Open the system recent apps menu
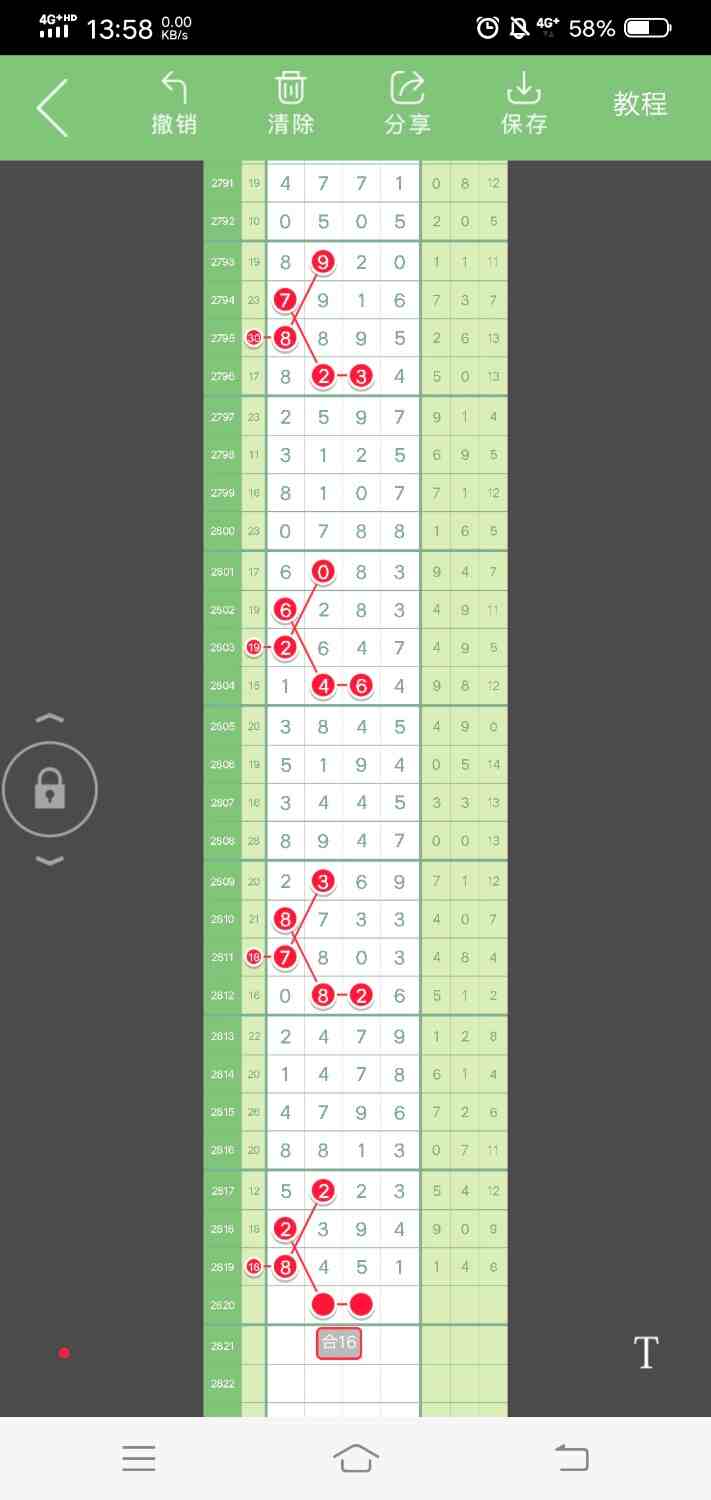 [x=139, y=1458]
